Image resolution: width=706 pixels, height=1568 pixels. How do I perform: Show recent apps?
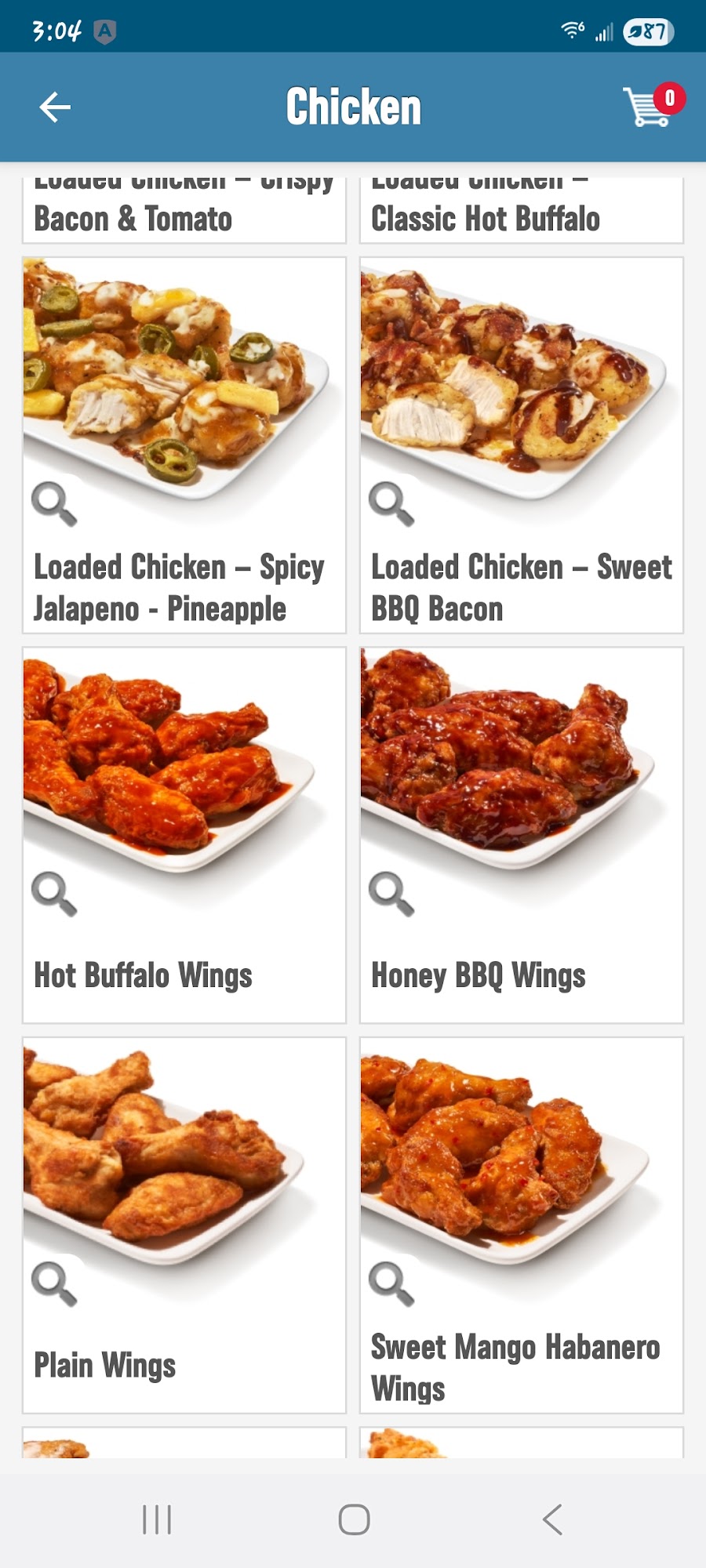click(157, 1519)
